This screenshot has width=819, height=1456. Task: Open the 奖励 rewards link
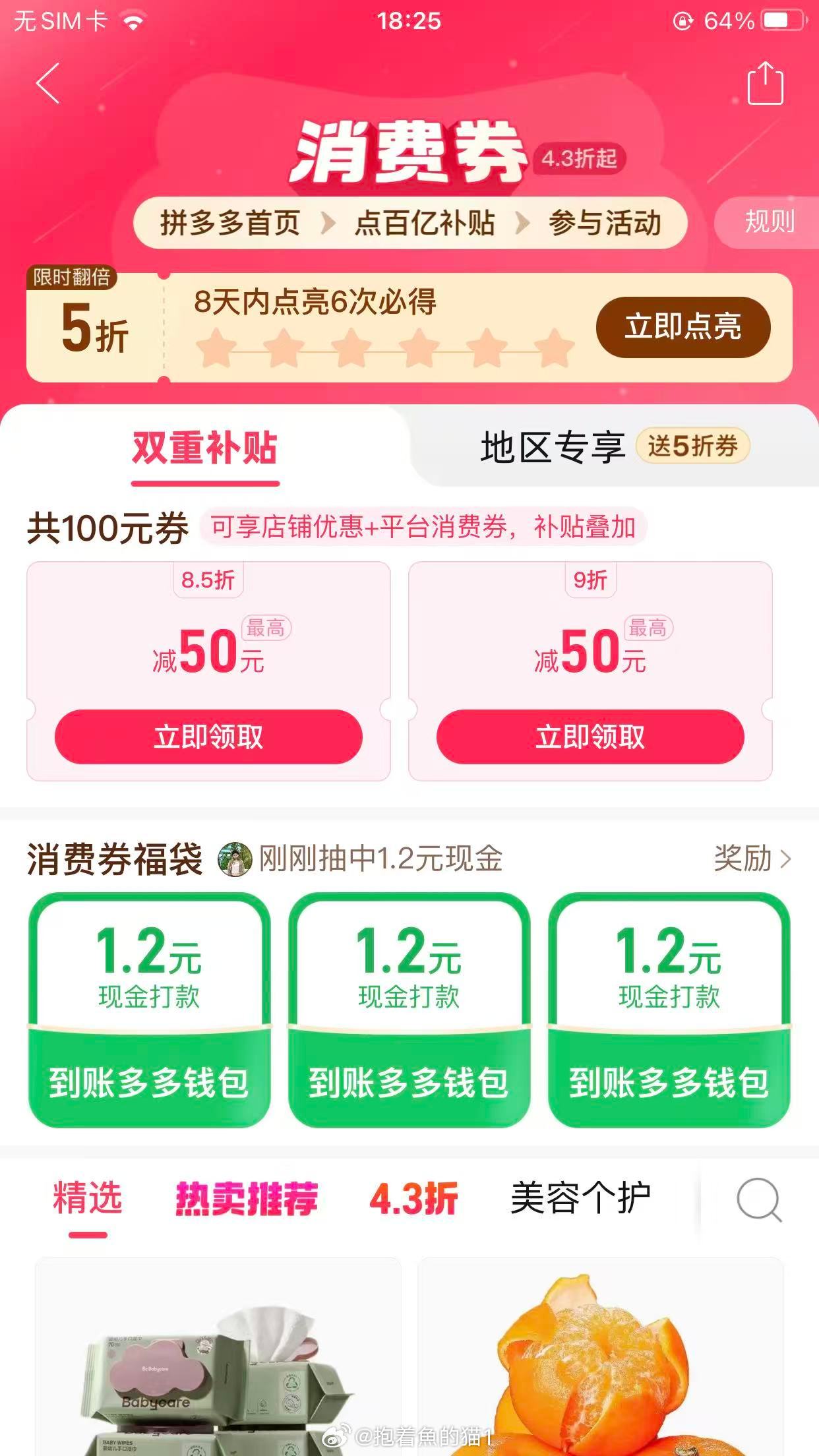coord(752,859)
